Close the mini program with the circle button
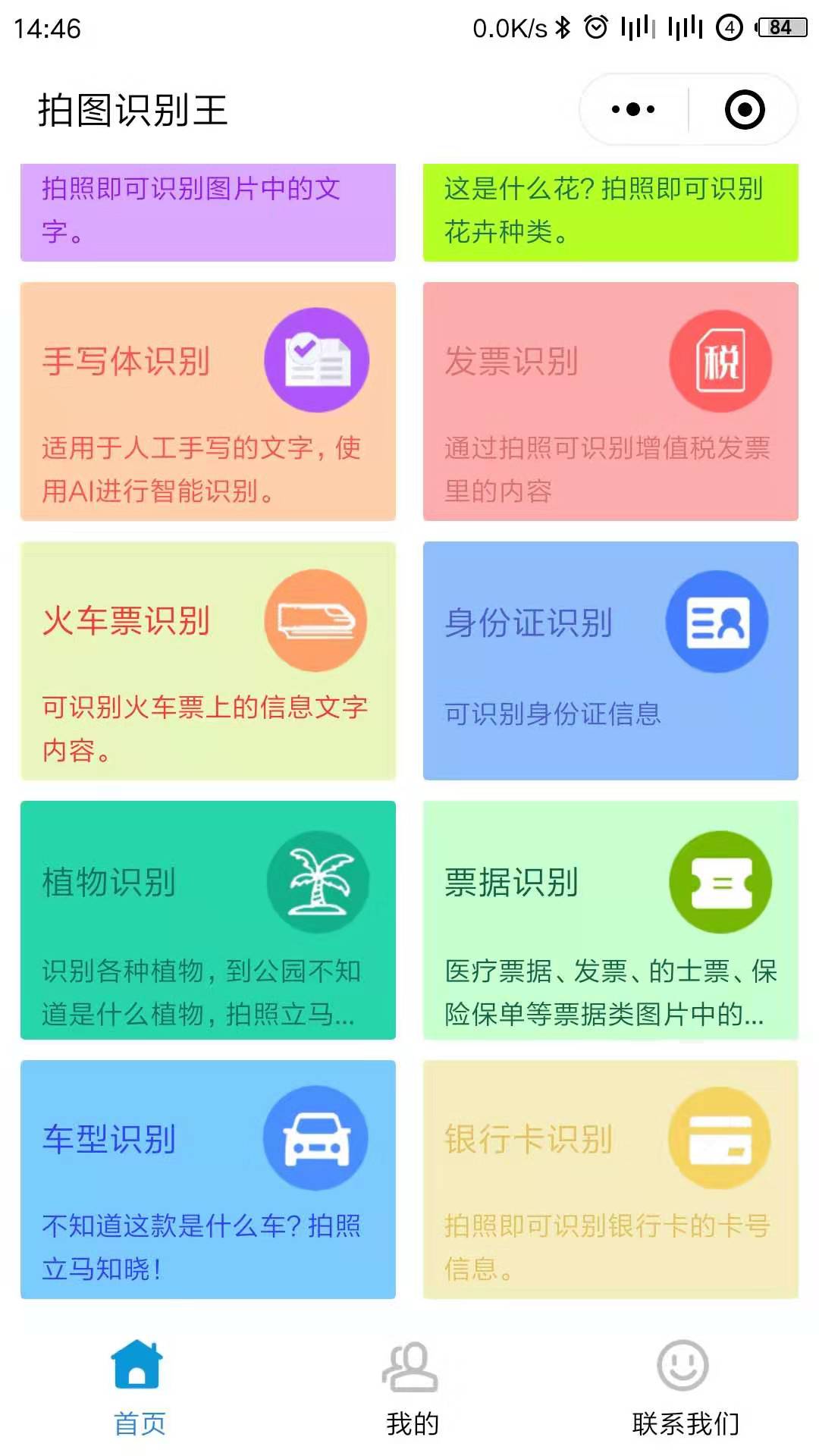The width and height of the screenshot is (819, 1456). click(745, 109)
